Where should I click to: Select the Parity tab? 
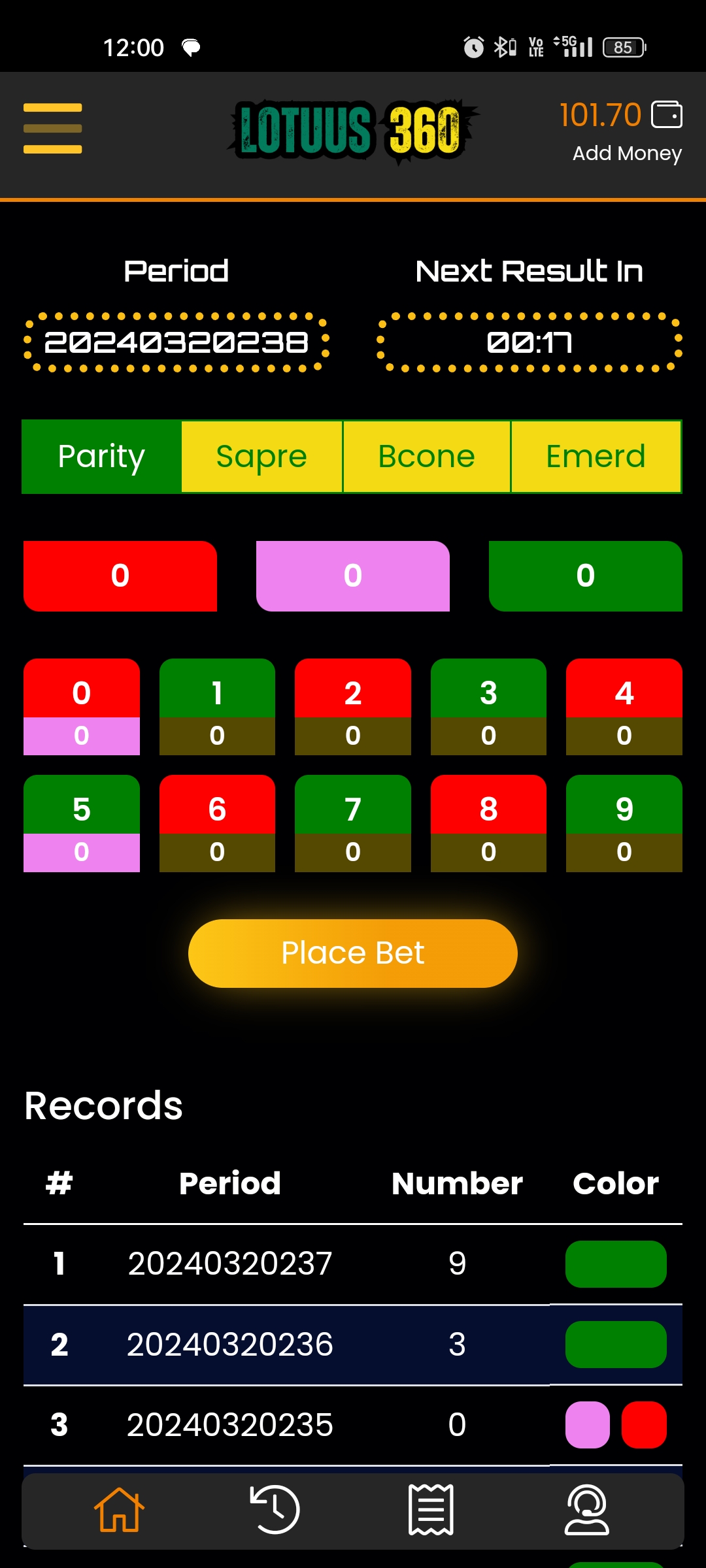[x=101, y=456]
